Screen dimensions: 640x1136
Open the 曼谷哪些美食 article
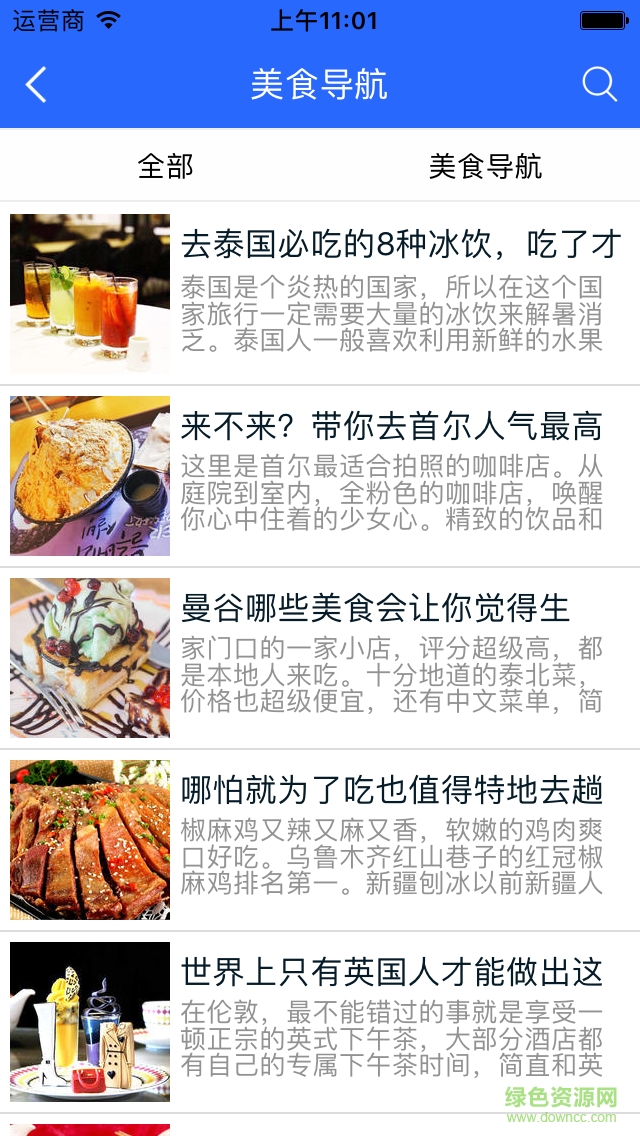[x=375, y=609]
